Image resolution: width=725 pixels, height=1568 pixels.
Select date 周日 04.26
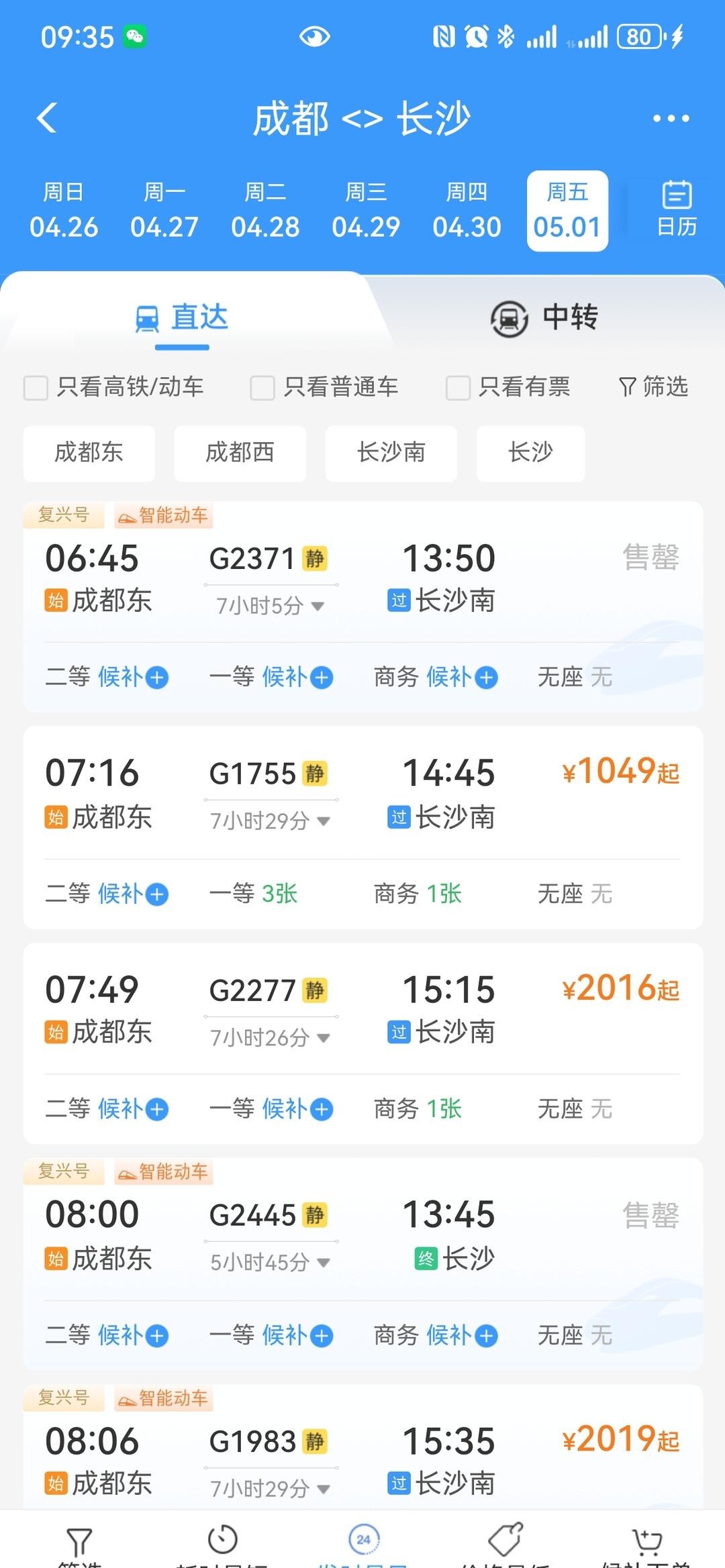[64, 211]
